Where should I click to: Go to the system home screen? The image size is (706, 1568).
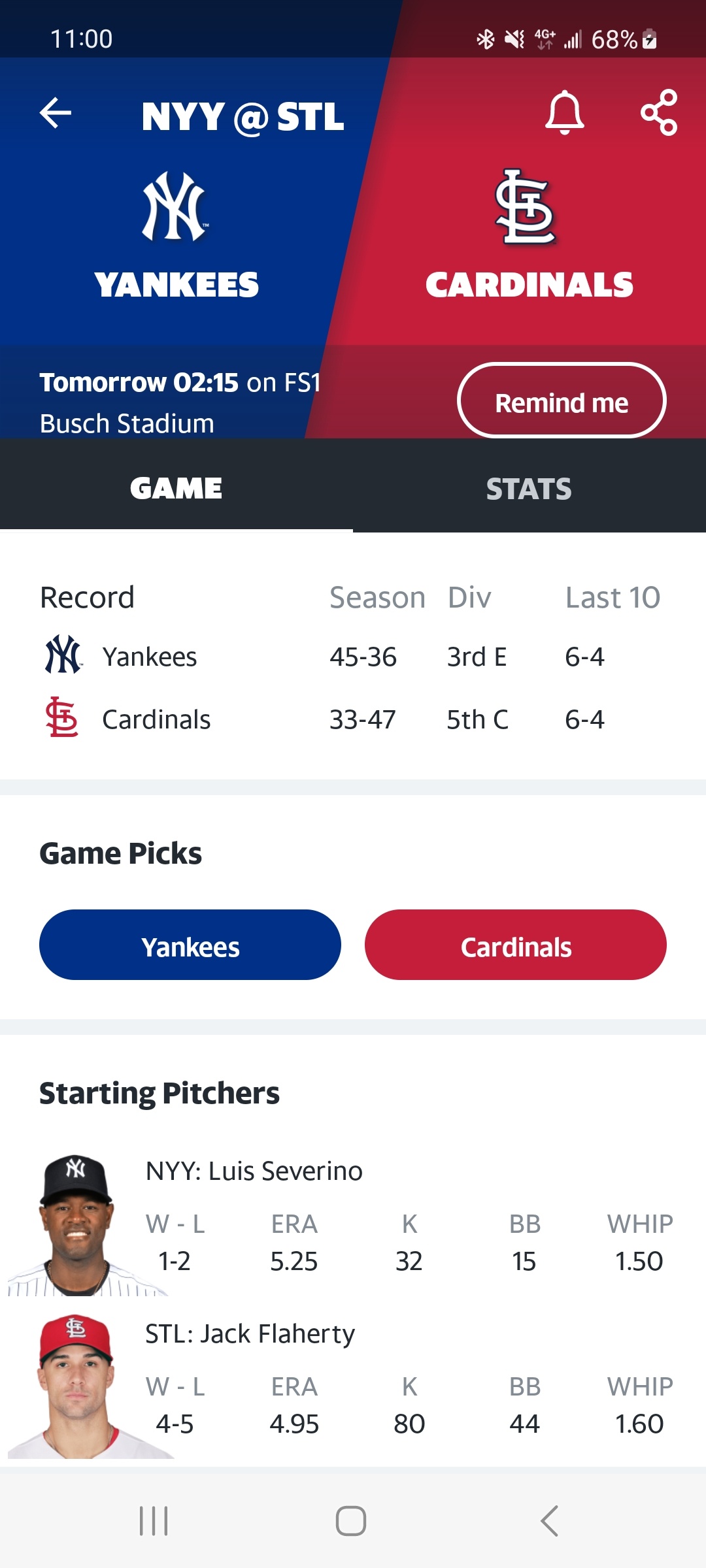point(351,1521)
